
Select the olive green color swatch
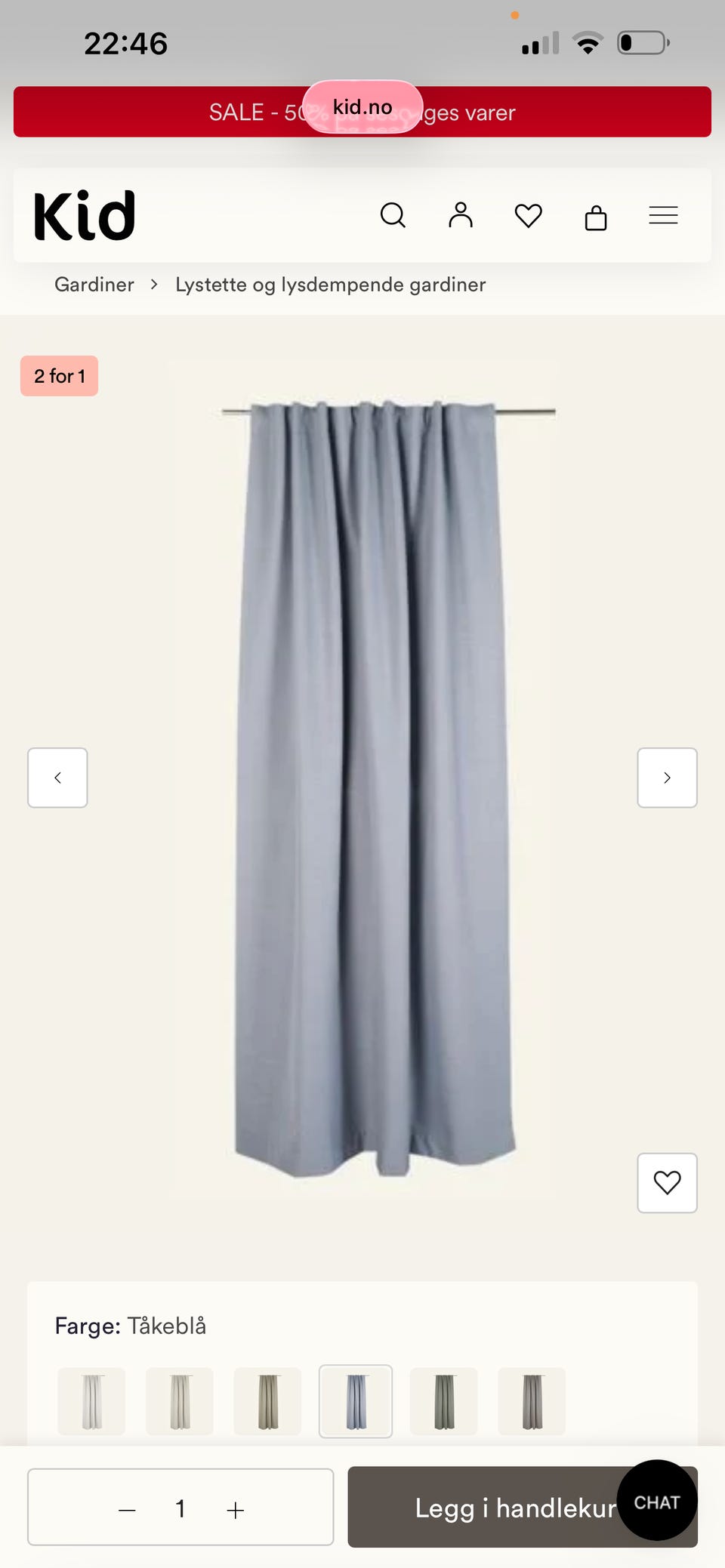(267, 1401)
